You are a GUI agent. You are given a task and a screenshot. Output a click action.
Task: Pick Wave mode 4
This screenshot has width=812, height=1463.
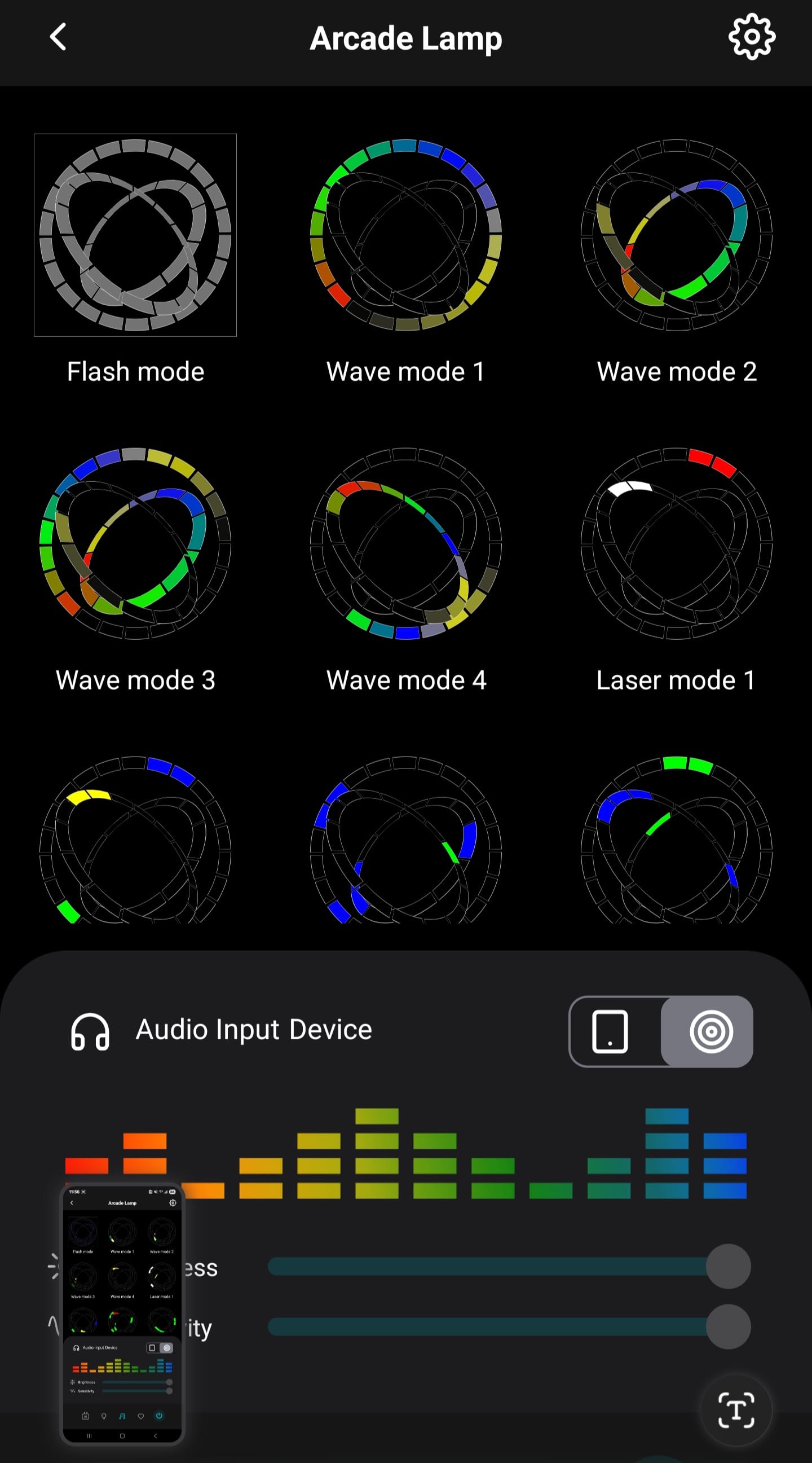[405, 543]
